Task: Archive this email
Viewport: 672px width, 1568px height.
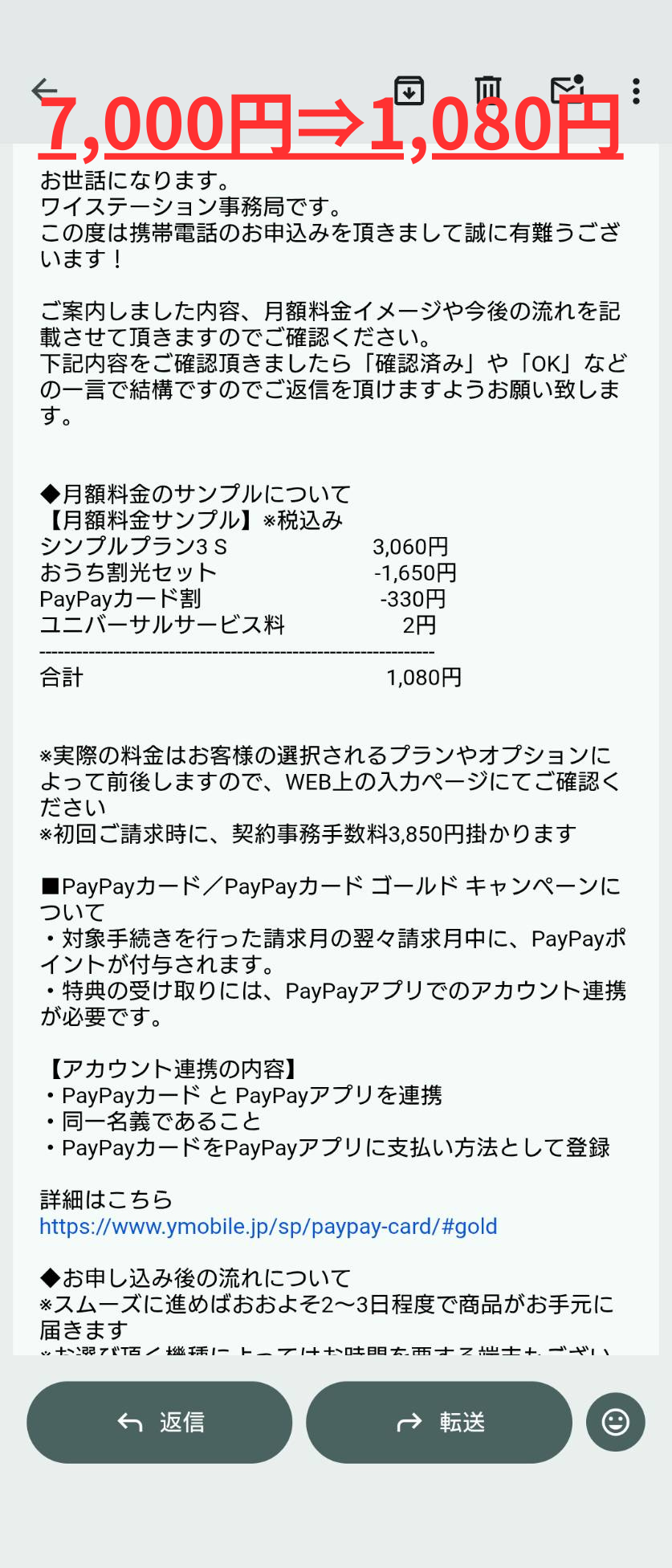Action: point(409,91)
